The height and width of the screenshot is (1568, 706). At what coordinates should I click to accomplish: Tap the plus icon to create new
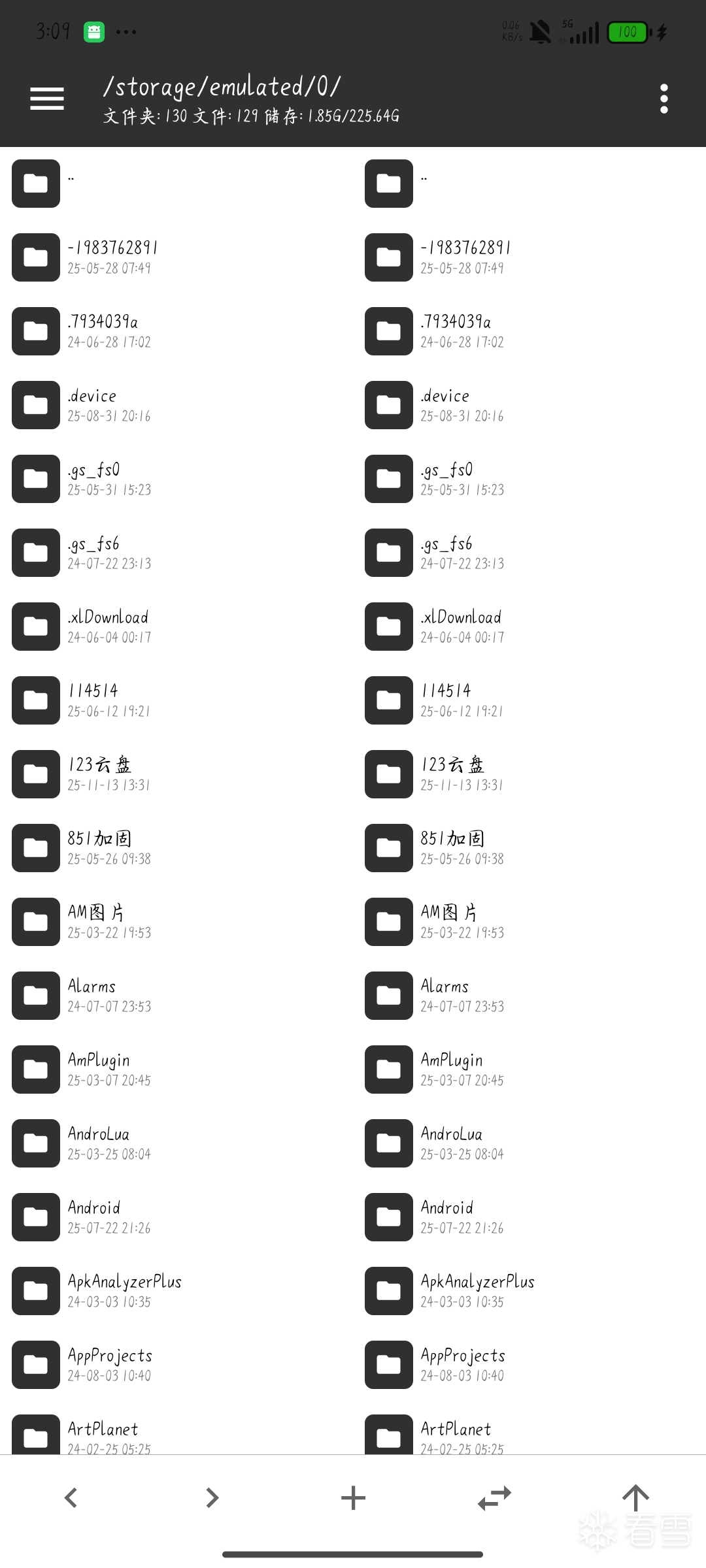click(x=353, y=1497)
